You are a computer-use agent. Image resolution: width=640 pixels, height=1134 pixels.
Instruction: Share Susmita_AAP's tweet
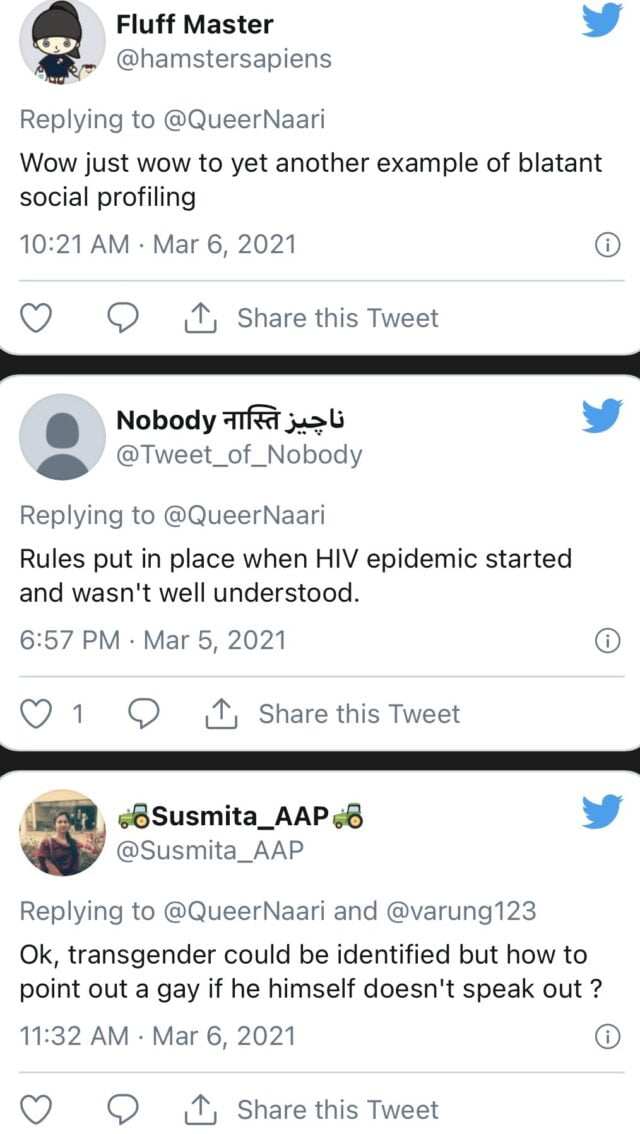click(x=313, y=1110)
